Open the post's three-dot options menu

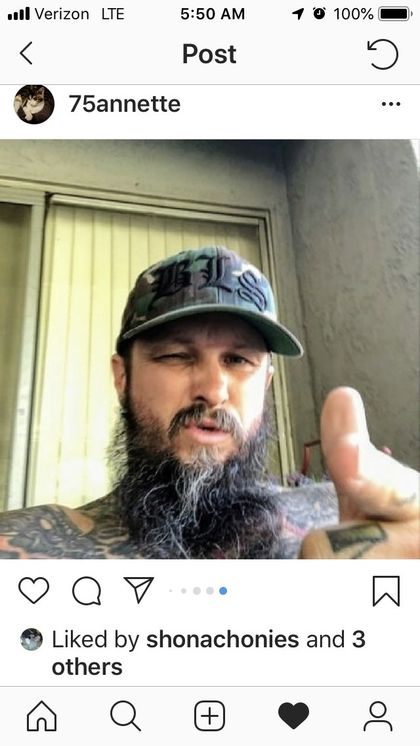[391, 104]
